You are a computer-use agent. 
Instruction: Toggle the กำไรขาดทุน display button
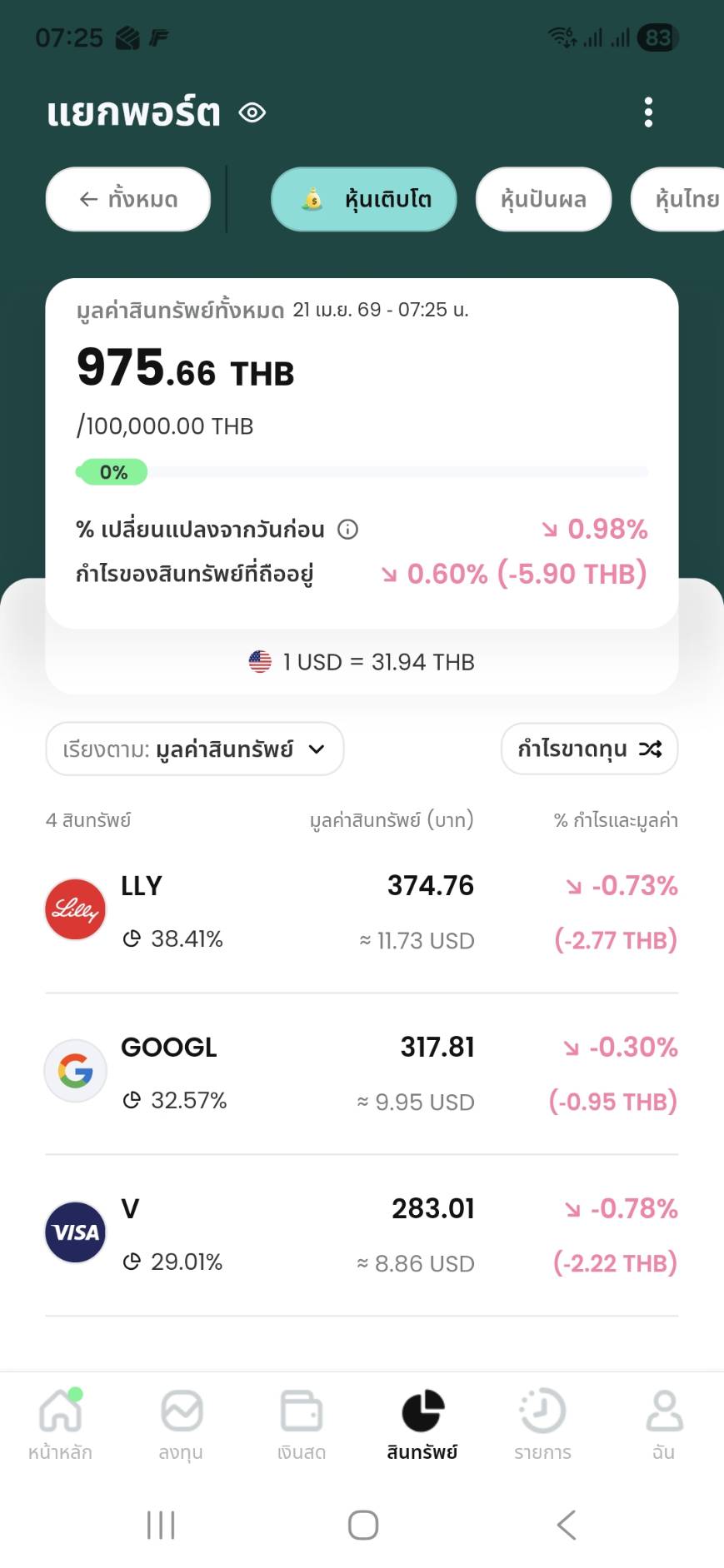pos(589,749)
